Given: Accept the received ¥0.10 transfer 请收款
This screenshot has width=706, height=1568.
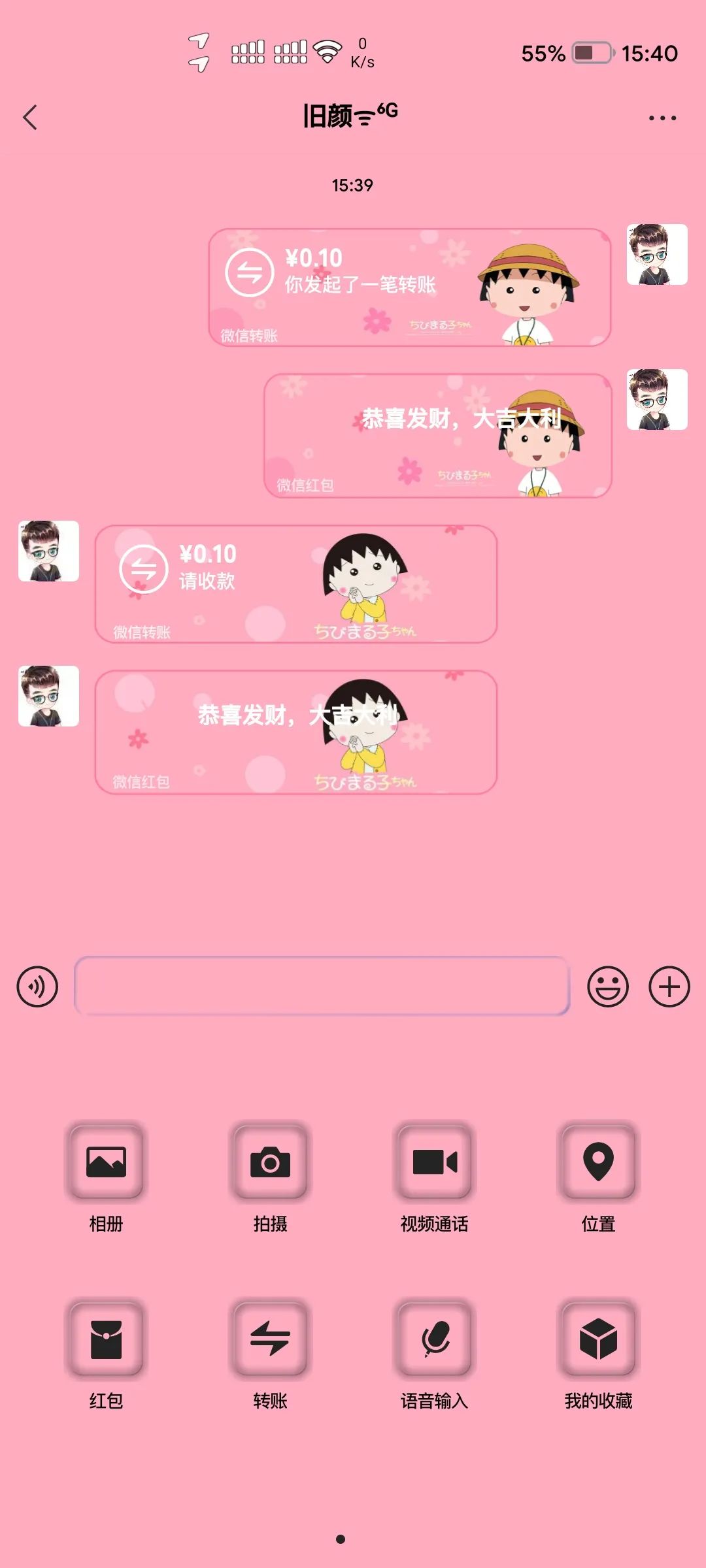Looking at the screenshot, I should pos(295,583).
